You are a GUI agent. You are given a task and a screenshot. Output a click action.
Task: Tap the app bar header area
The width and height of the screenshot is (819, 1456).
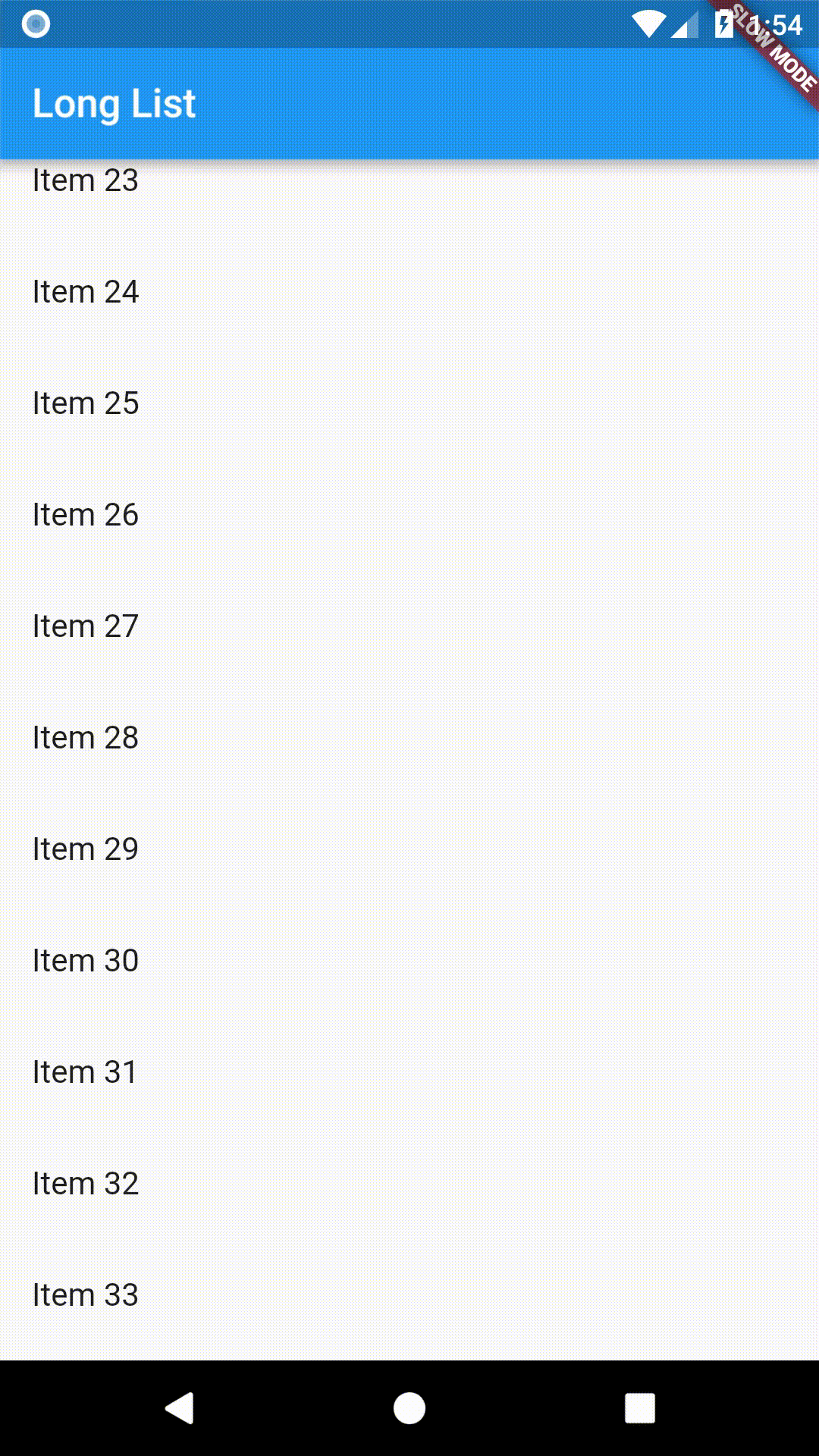click(x=409, y=103)
